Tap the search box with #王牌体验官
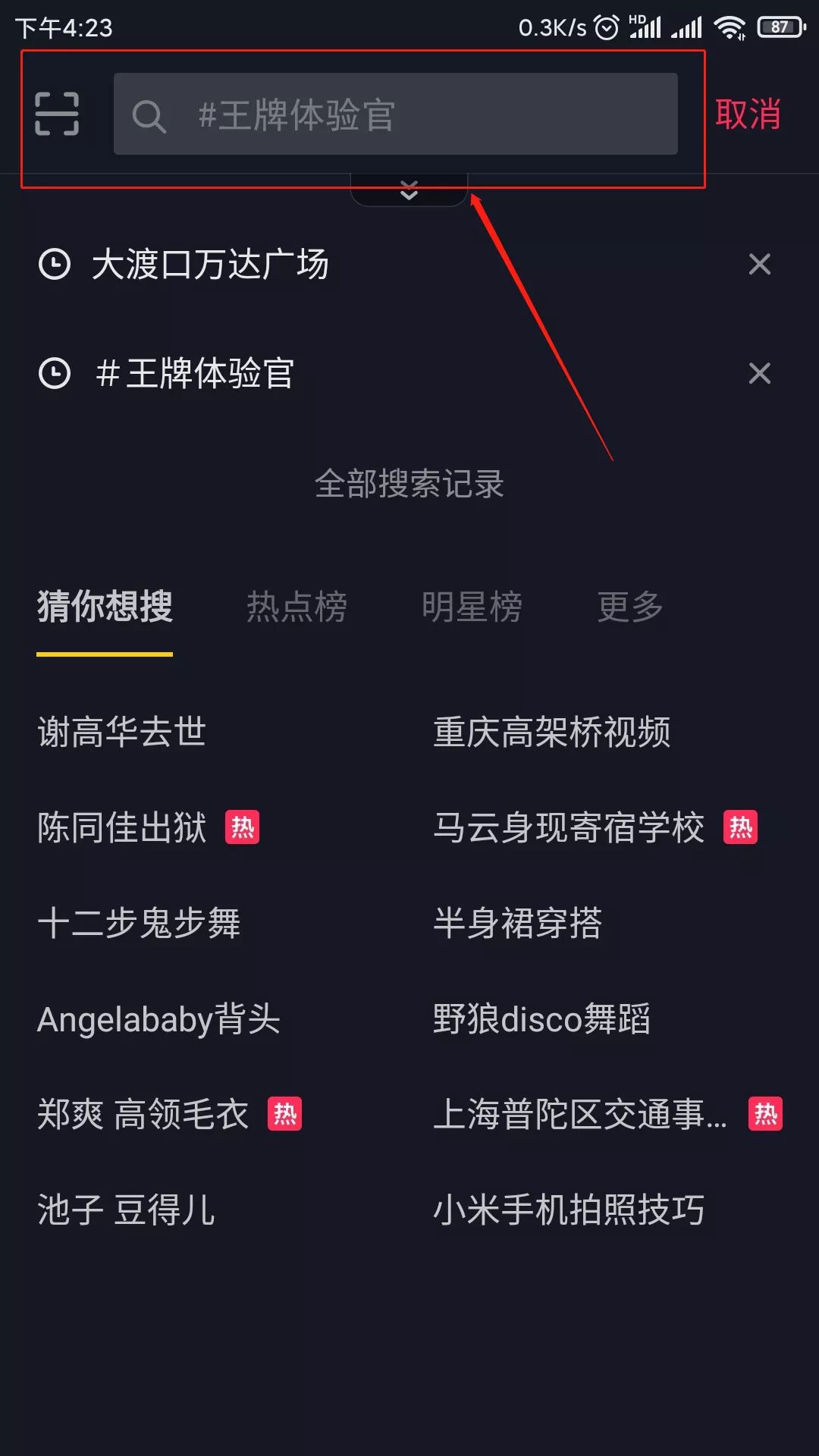 (395, 114)
